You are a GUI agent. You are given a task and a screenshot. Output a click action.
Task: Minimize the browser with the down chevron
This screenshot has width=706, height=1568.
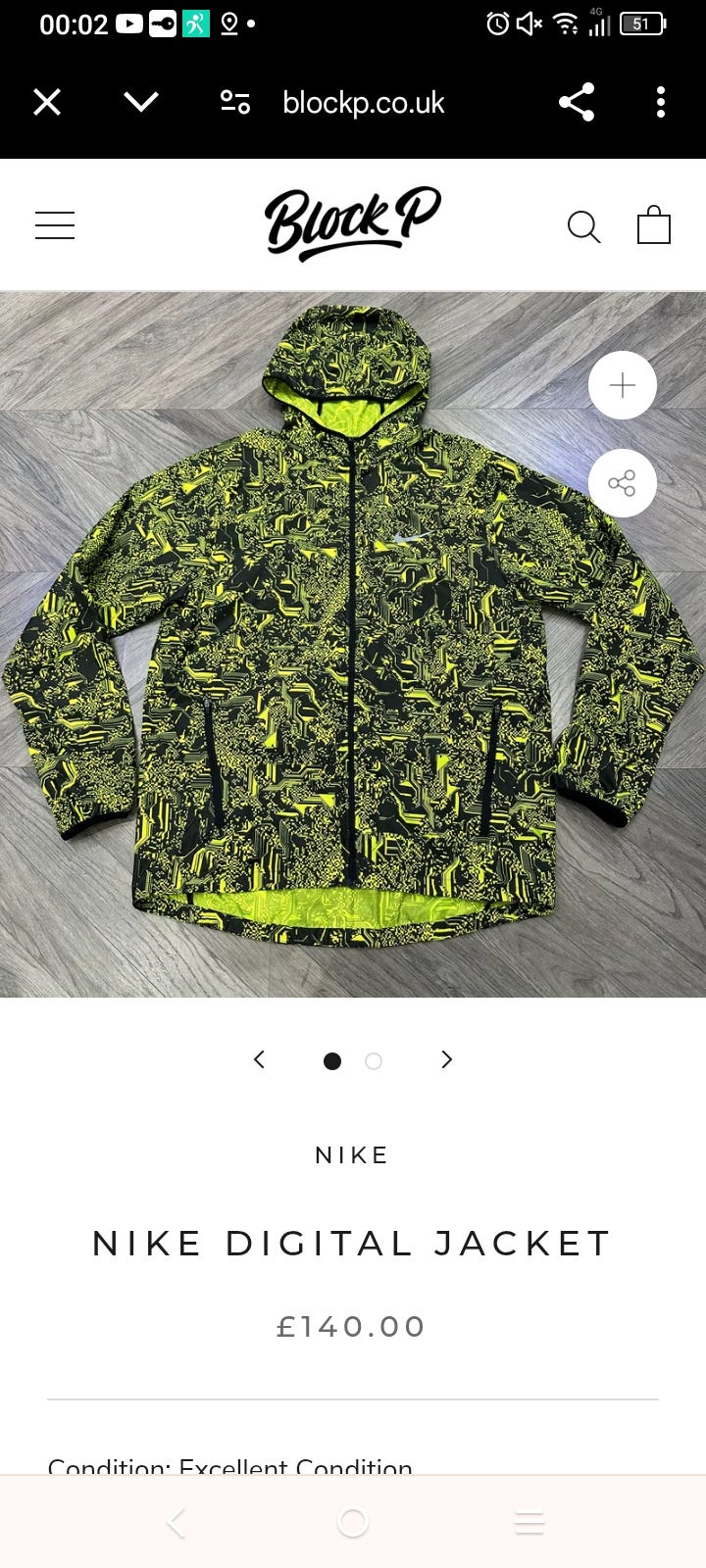[x=141, y=102]
